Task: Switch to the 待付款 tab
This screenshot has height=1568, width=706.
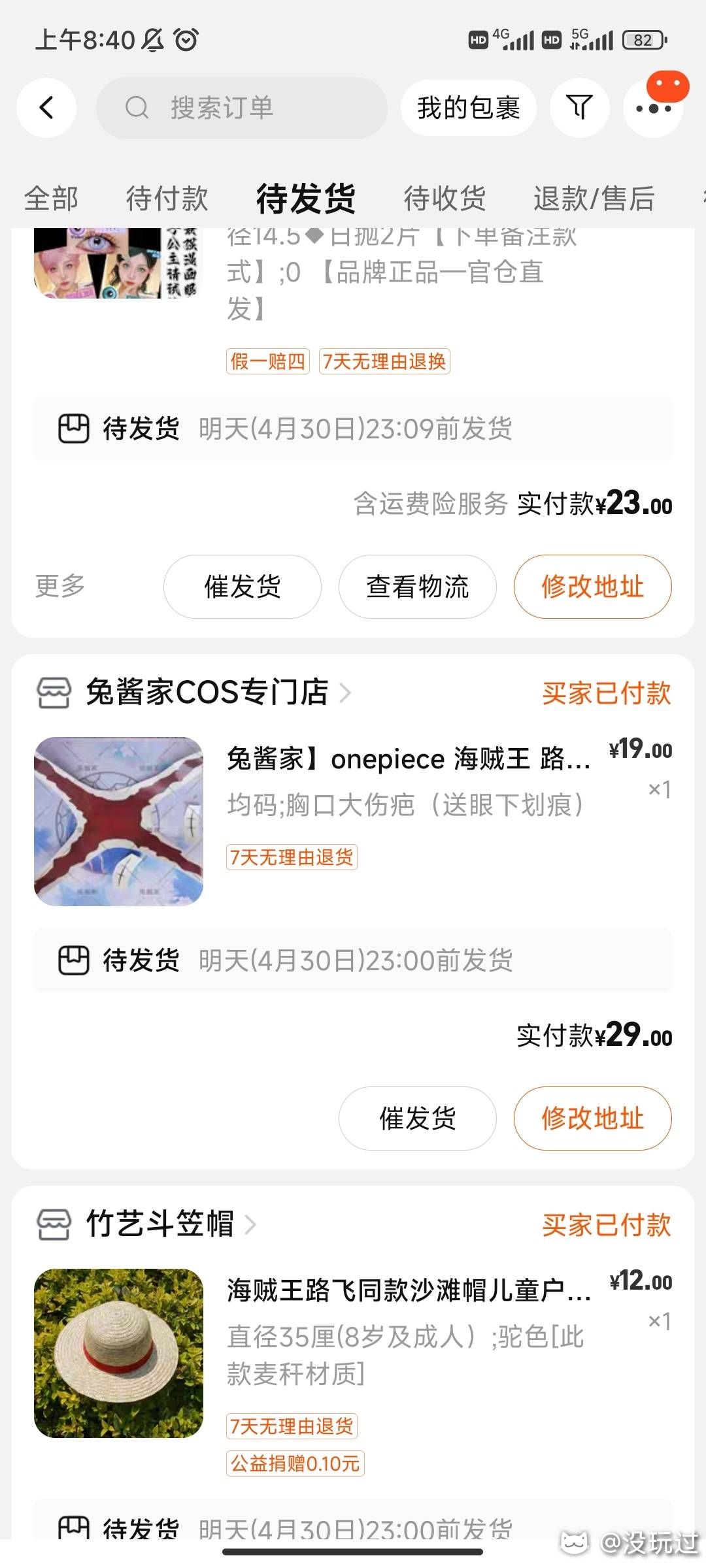Action: point(167,199)
